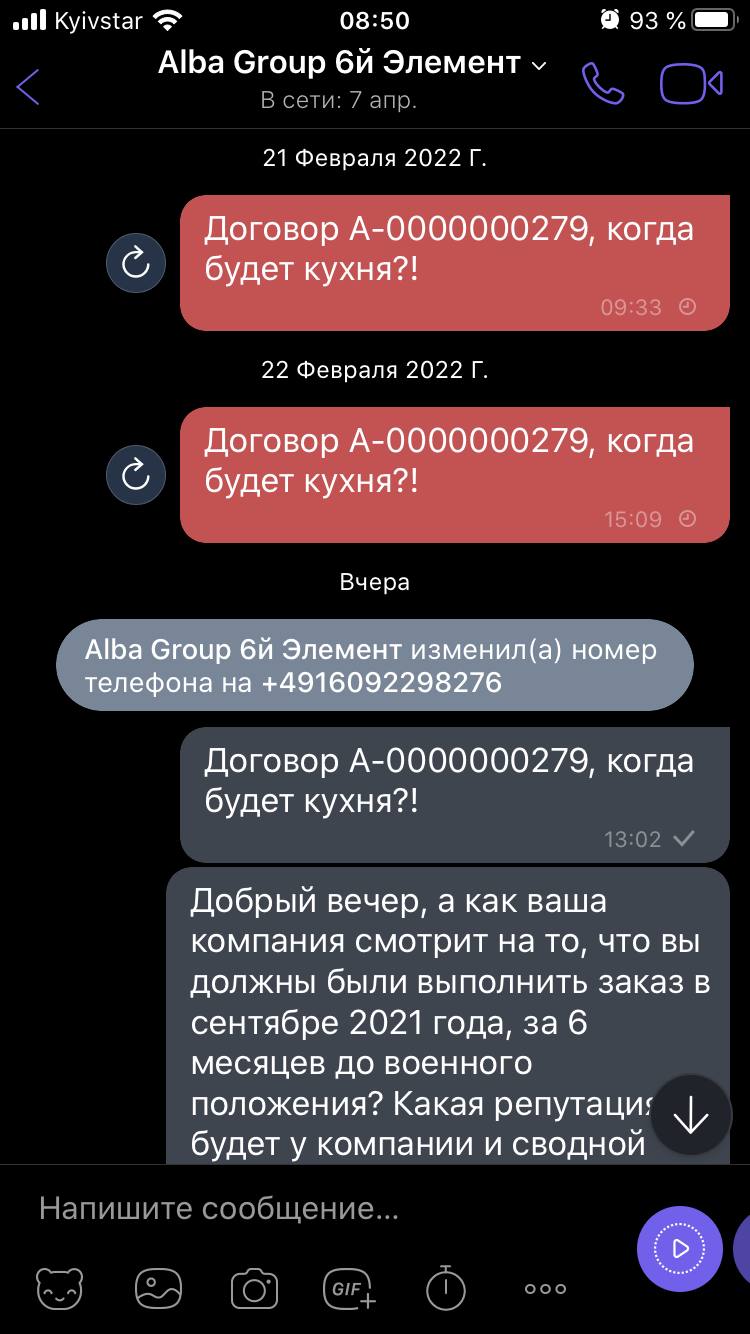Open the phone number +4916092298276
This screenshot has width=750, height=1334.
coord(381,684)
